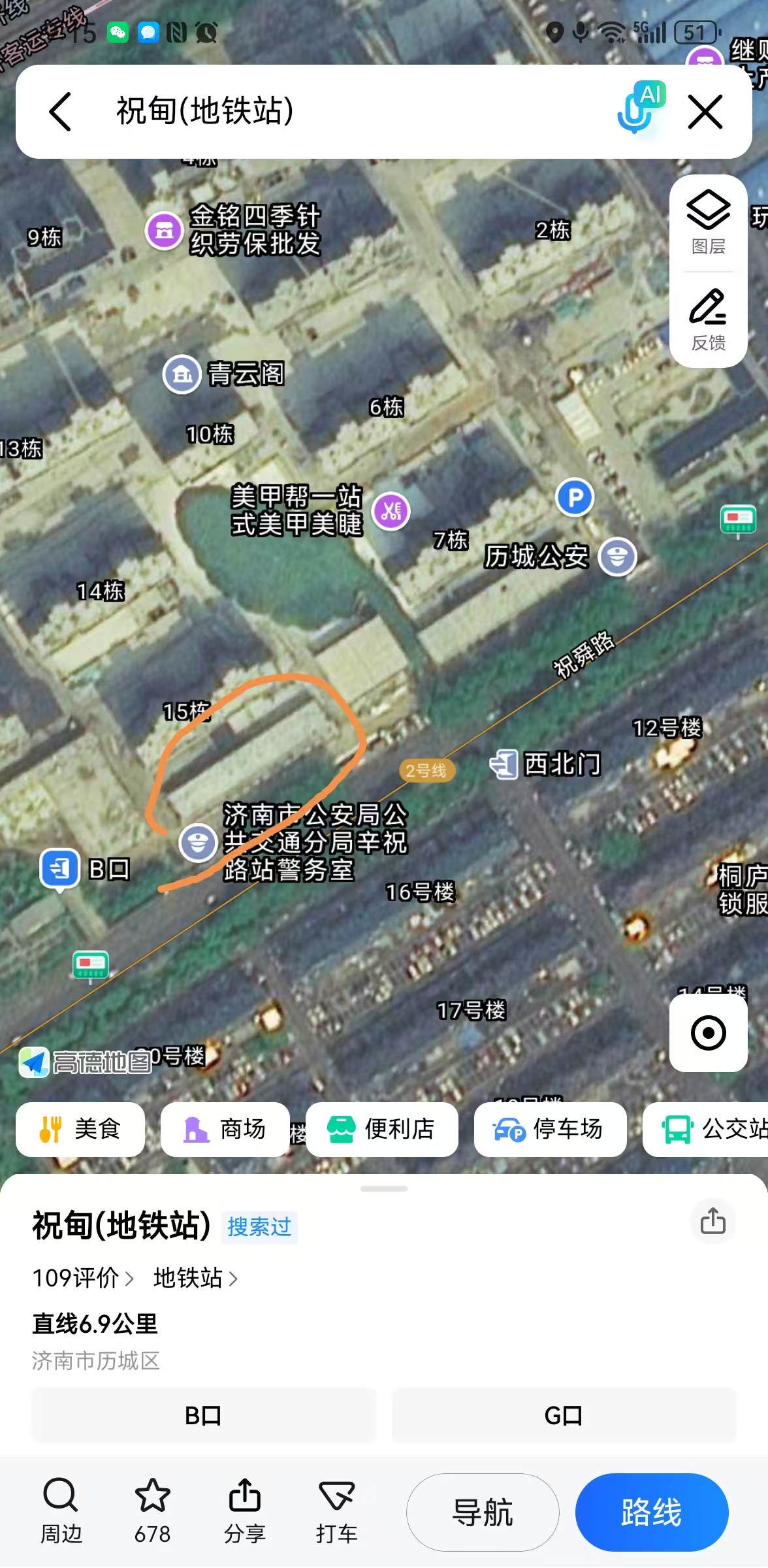Screen dimensions: 768x1568
Task: Open the 反馈 feedback option
Action: [x=708, y=319]
